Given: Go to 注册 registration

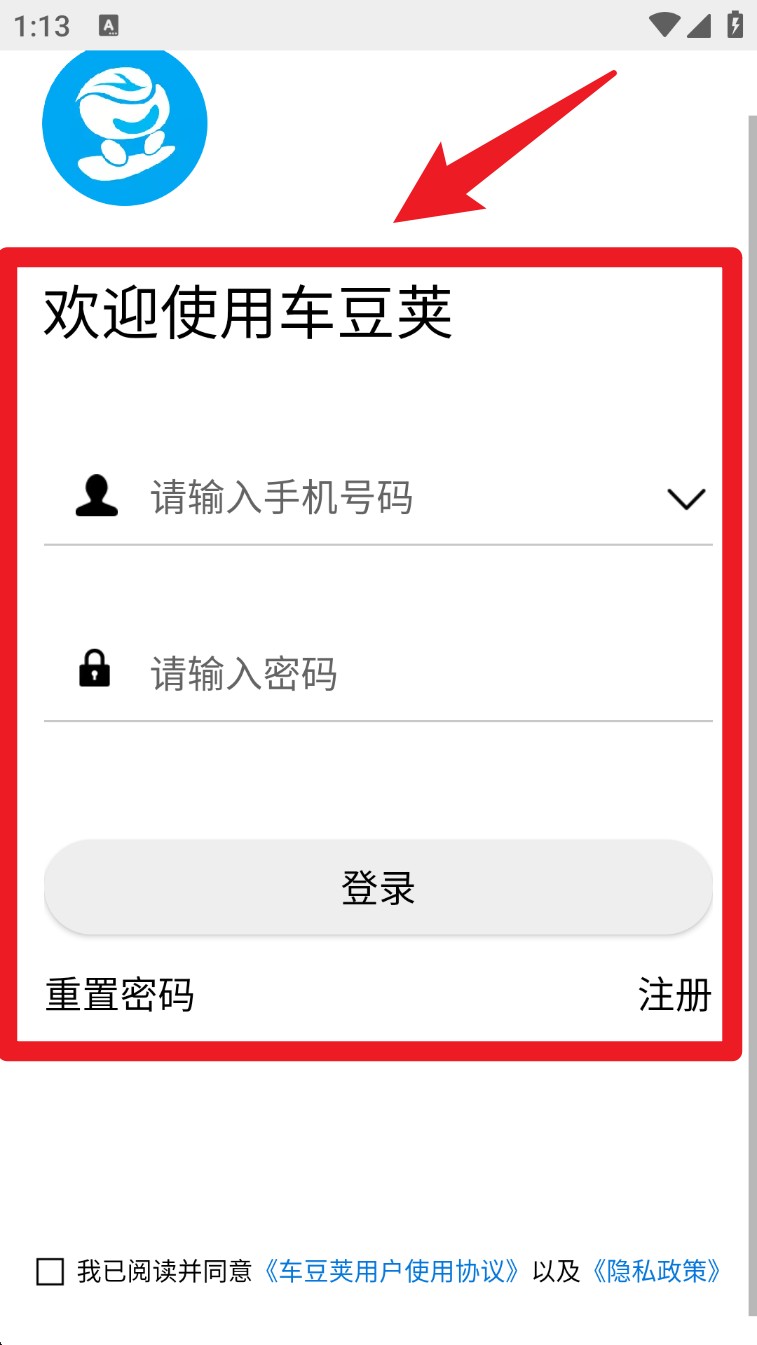Looking at the screenshot, I should click(675, 995).
